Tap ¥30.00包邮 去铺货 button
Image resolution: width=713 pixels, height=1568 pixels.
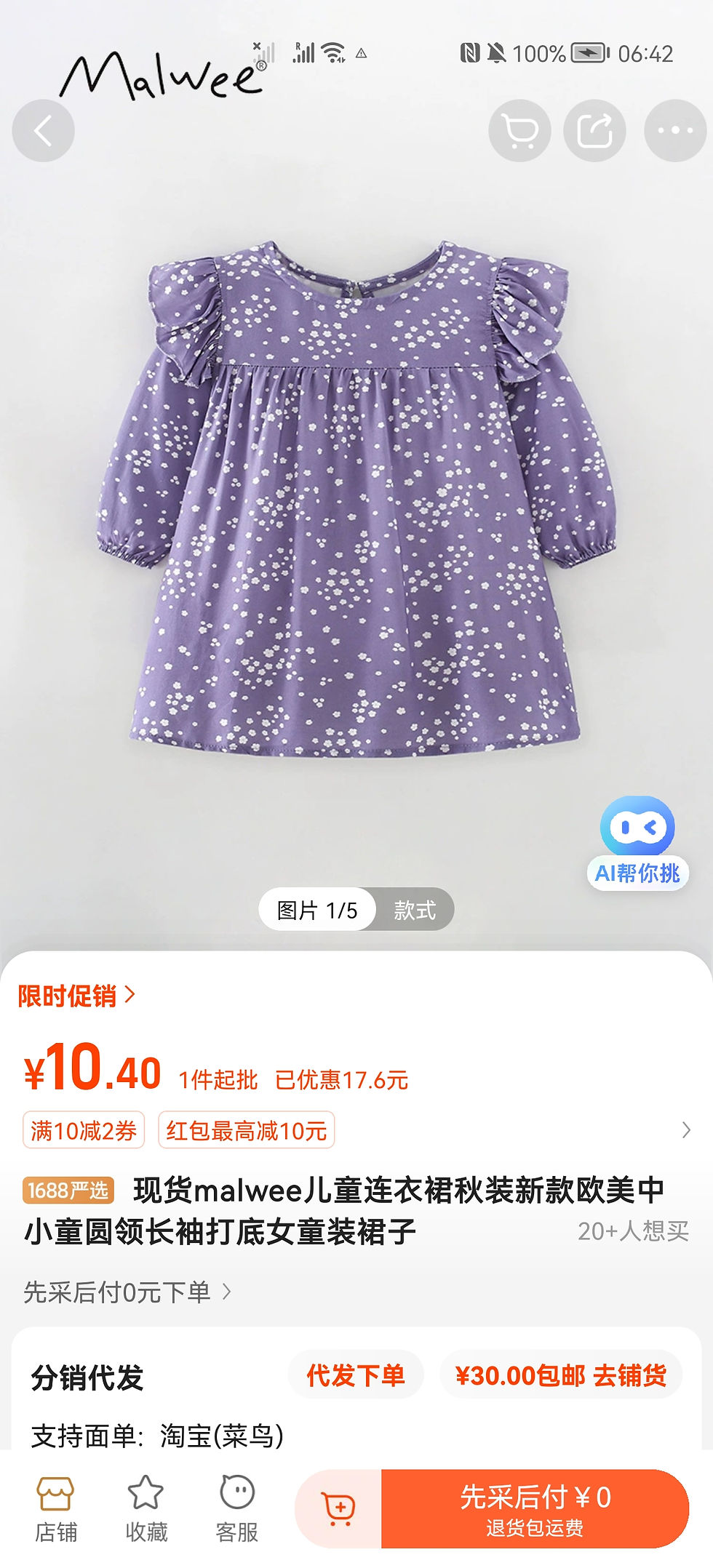[561, 1375]
